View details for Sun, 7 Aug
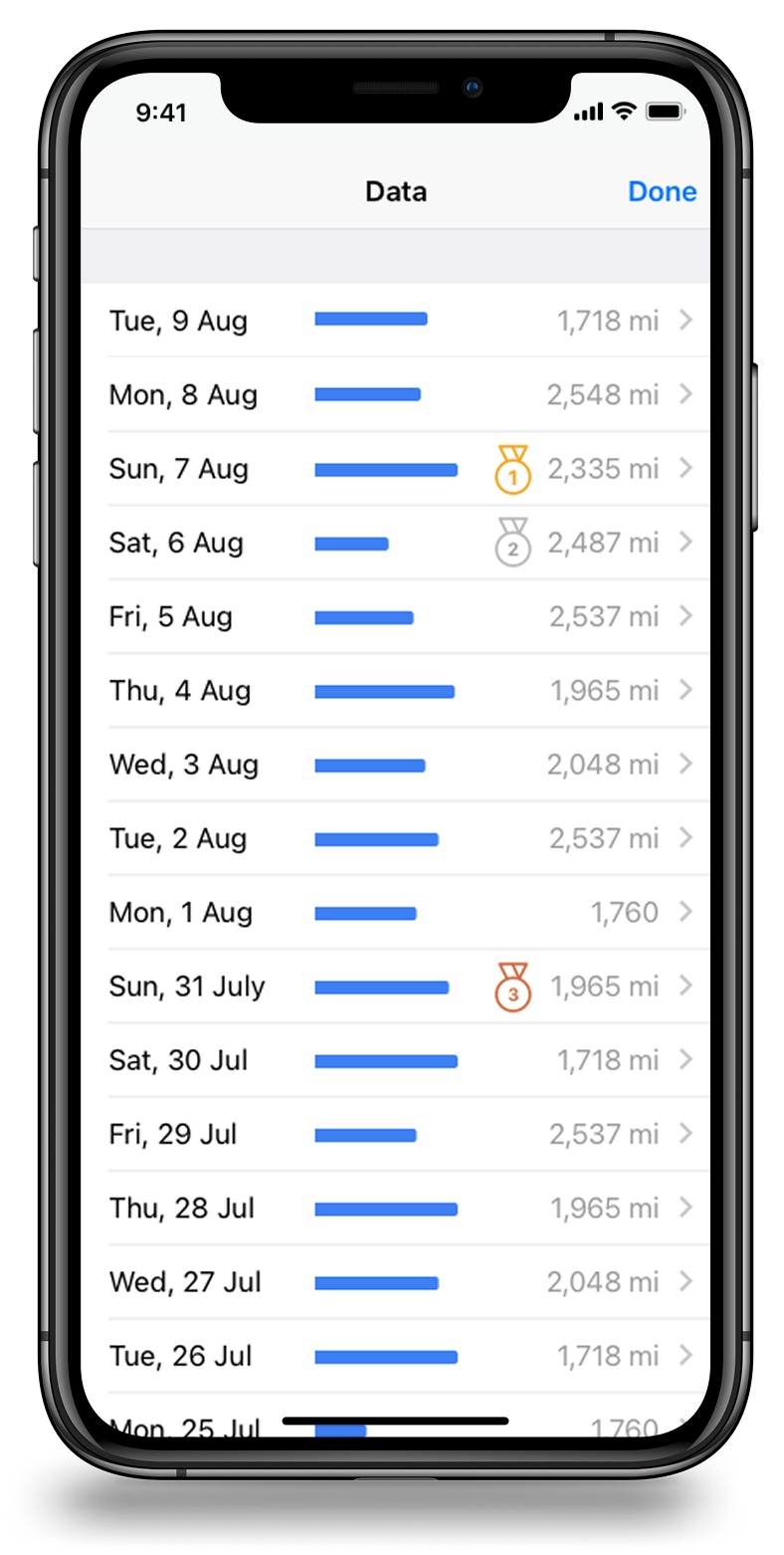Image resolution: width=784 pixels, height=1555 pixels. click(x=398, y=469)
